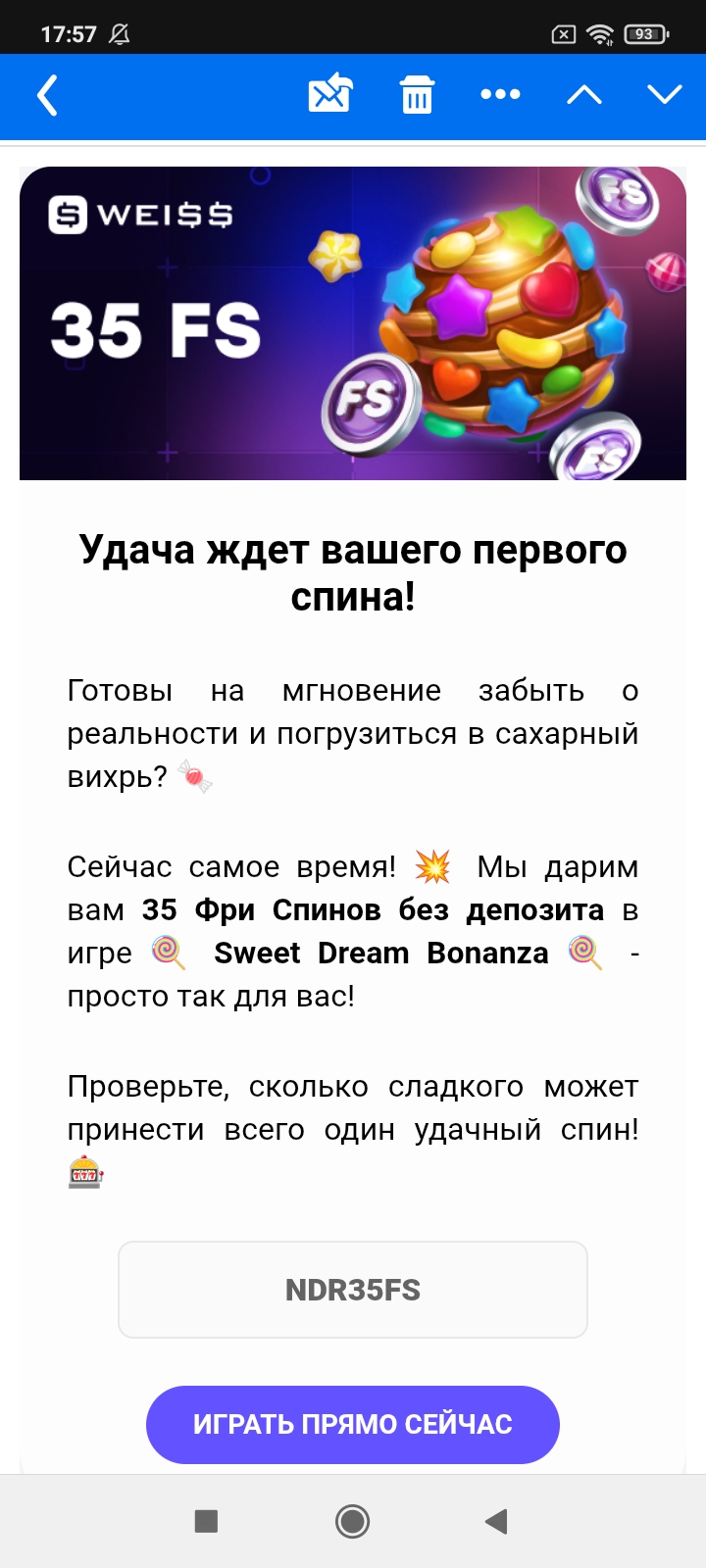The height and width of the screenshot is (1568, 706).
Task: Open the 35 FS promo banner
Action: (353, 323)
